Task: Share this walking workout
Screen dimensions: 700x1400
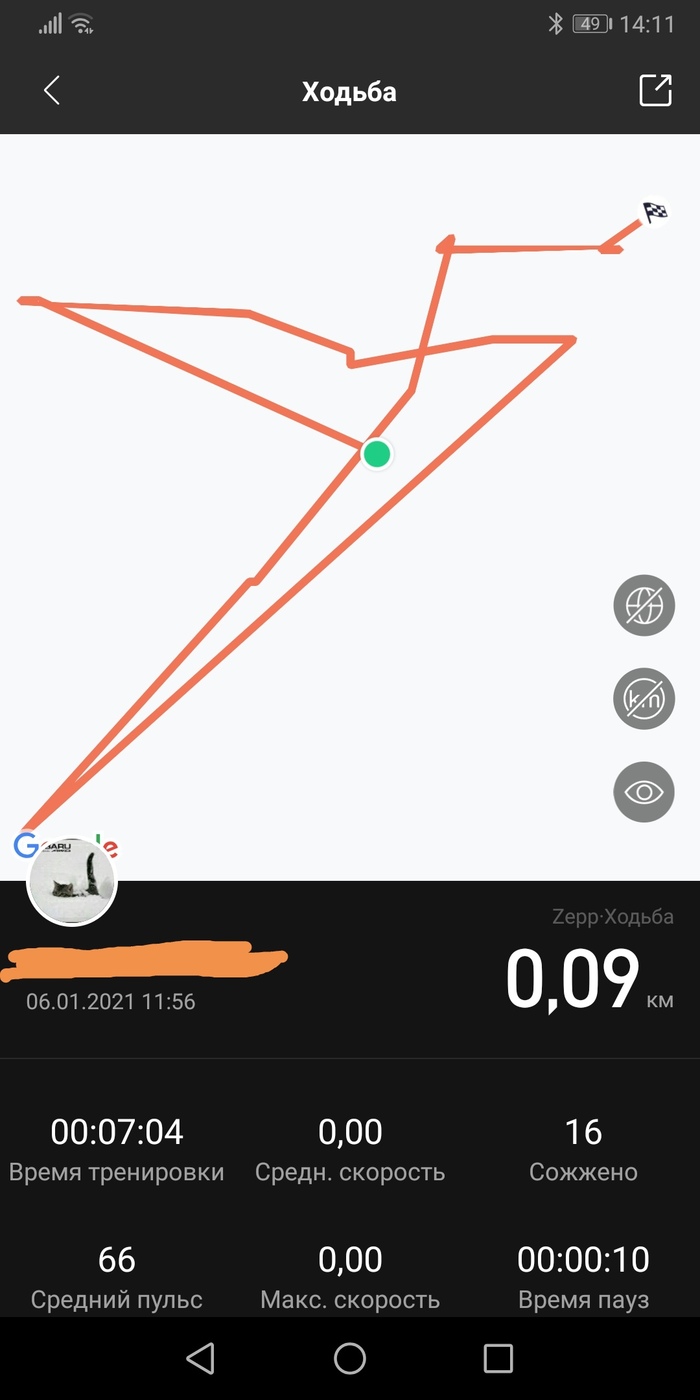Action: point(655,91)
